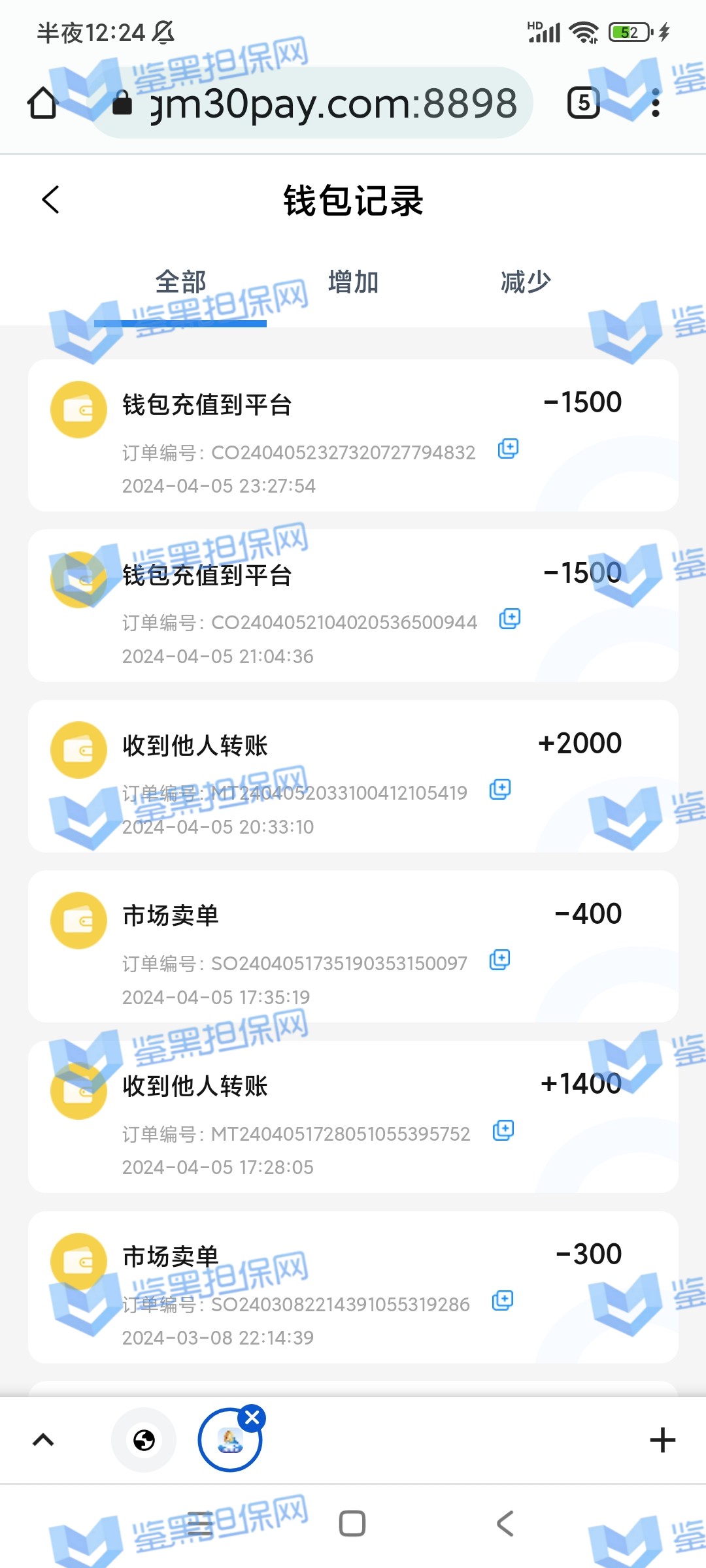706x1568 pixels.
Task: Tap the system back button
Action: 505,1524
